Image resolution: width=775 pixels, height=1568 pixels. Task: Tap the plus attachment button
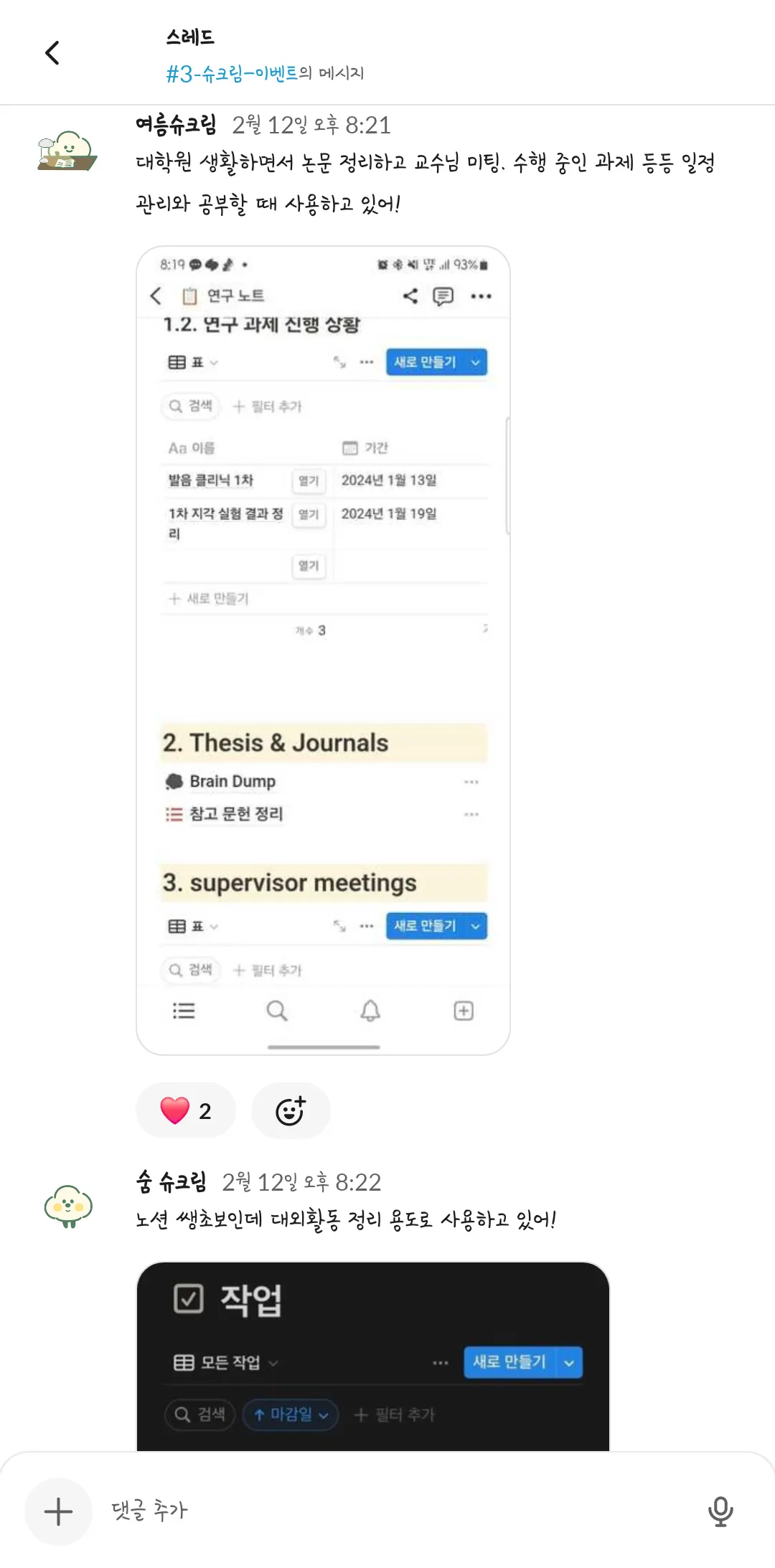pos(58,1511)
